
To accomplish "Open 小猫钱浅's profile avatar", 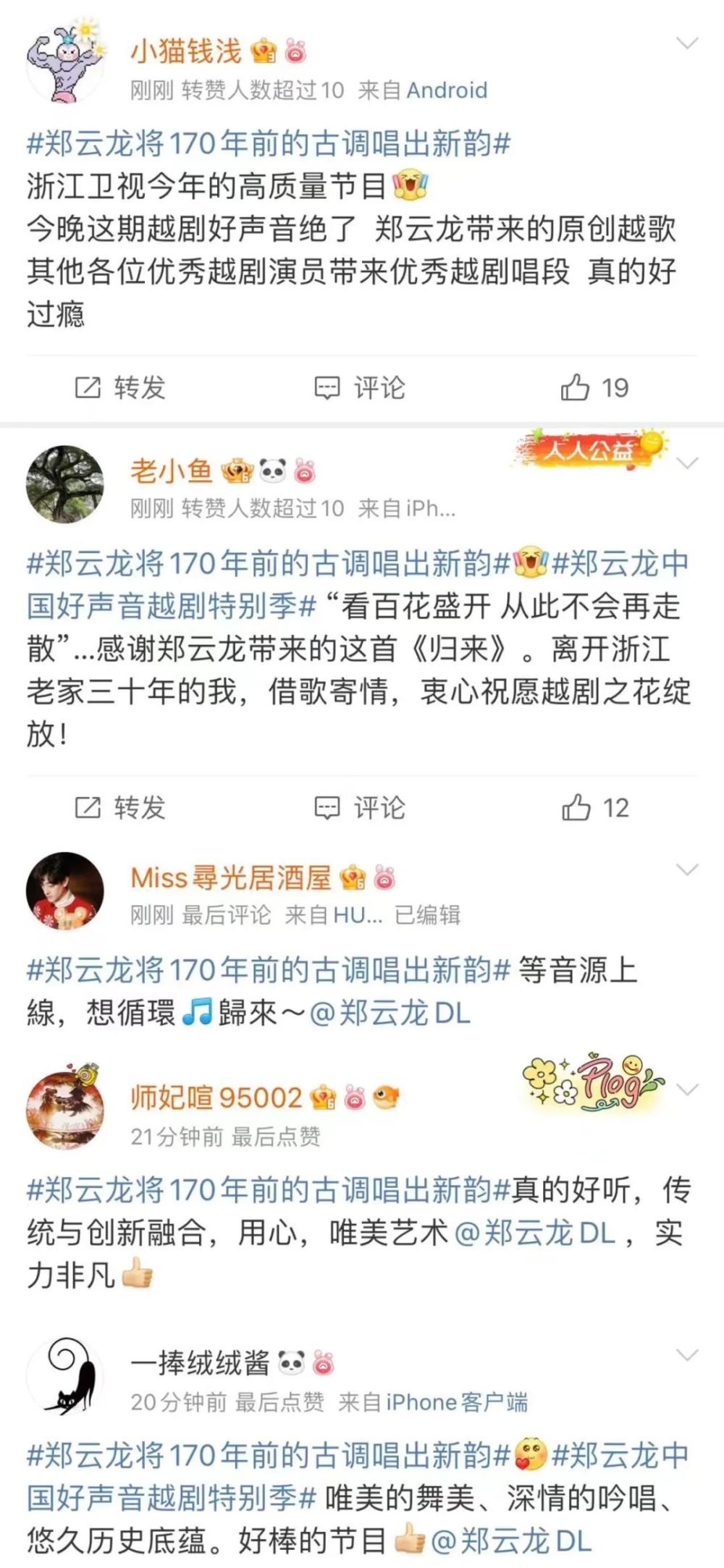I will pos(65,64).
